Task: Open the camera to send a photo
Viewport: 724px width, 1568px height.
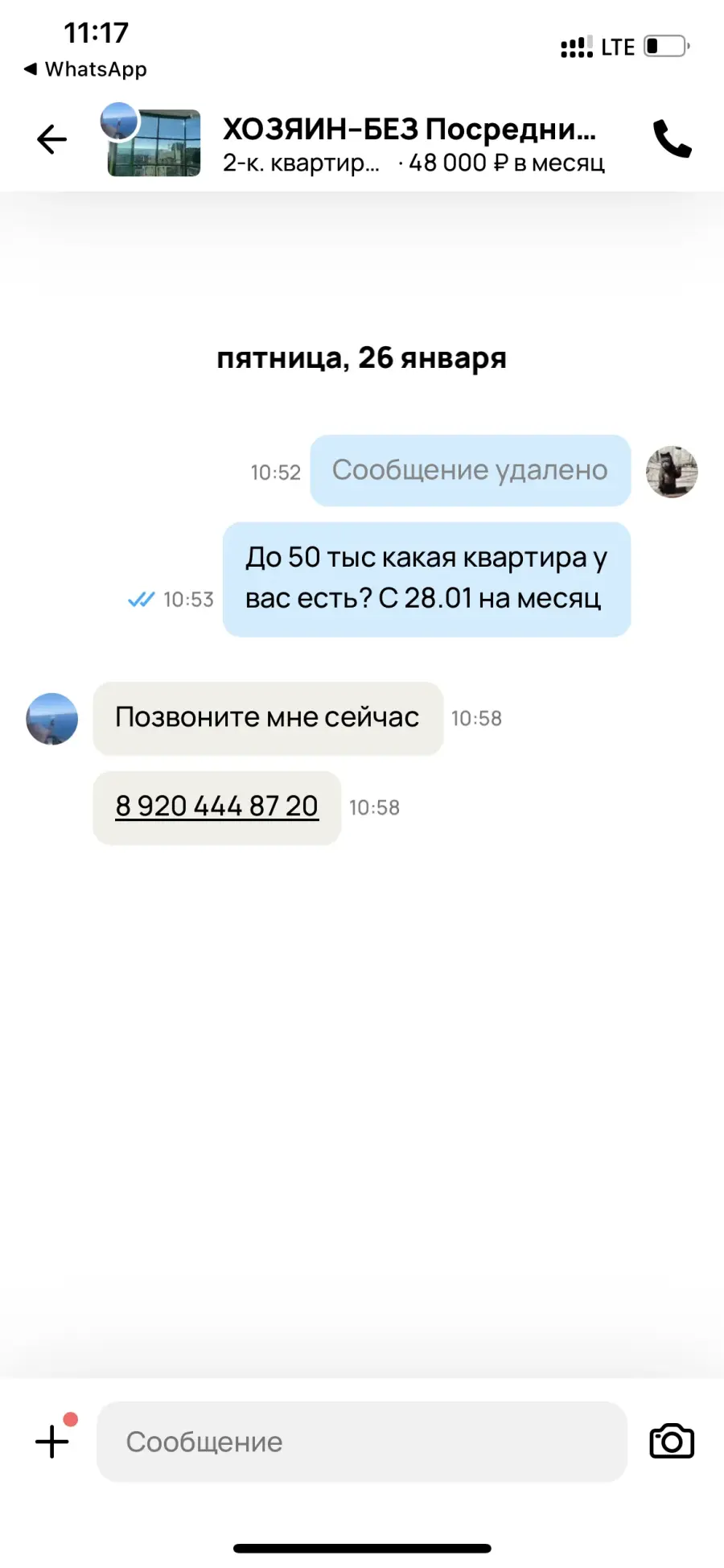Action: coord(672,1441)
